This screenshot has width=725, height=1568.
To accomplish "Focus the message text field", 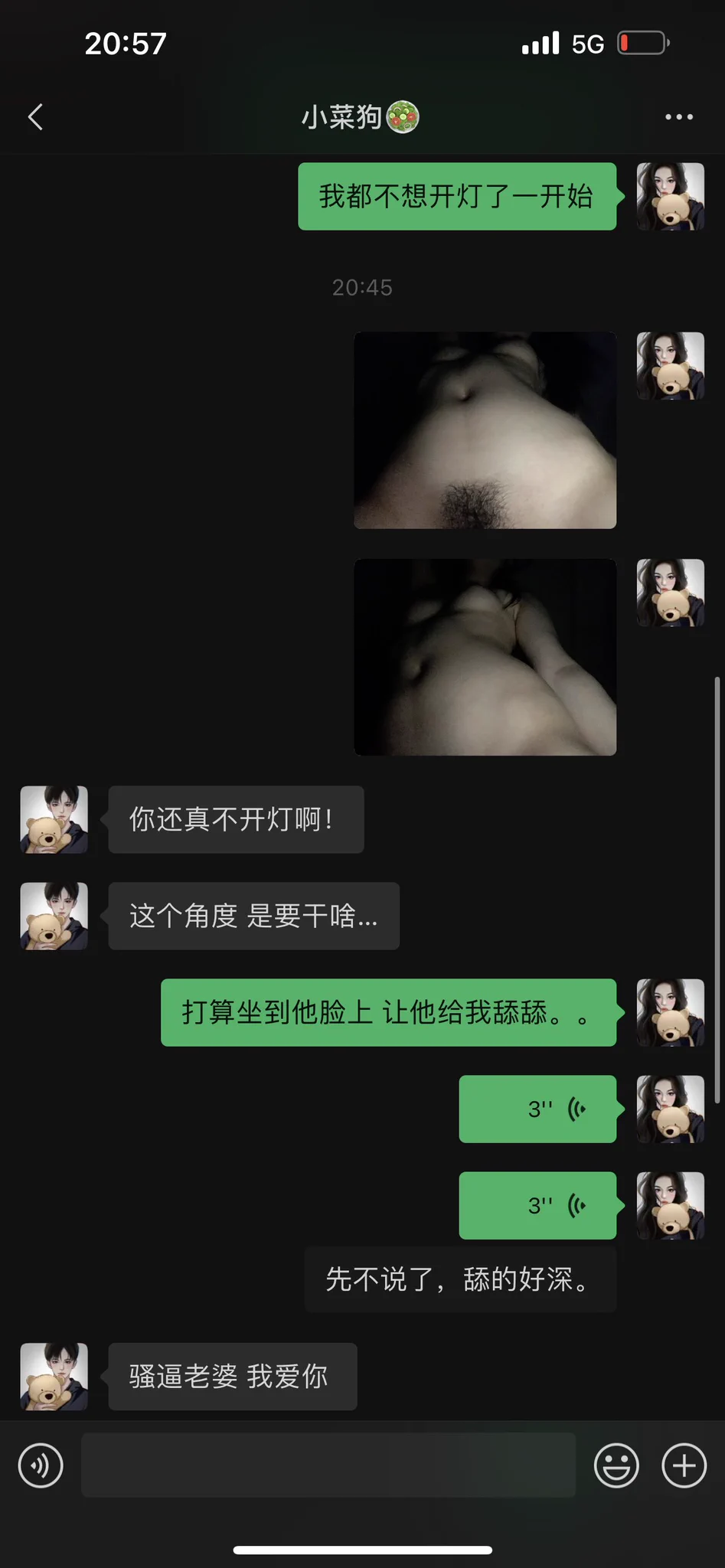I will coord(328,1465).
